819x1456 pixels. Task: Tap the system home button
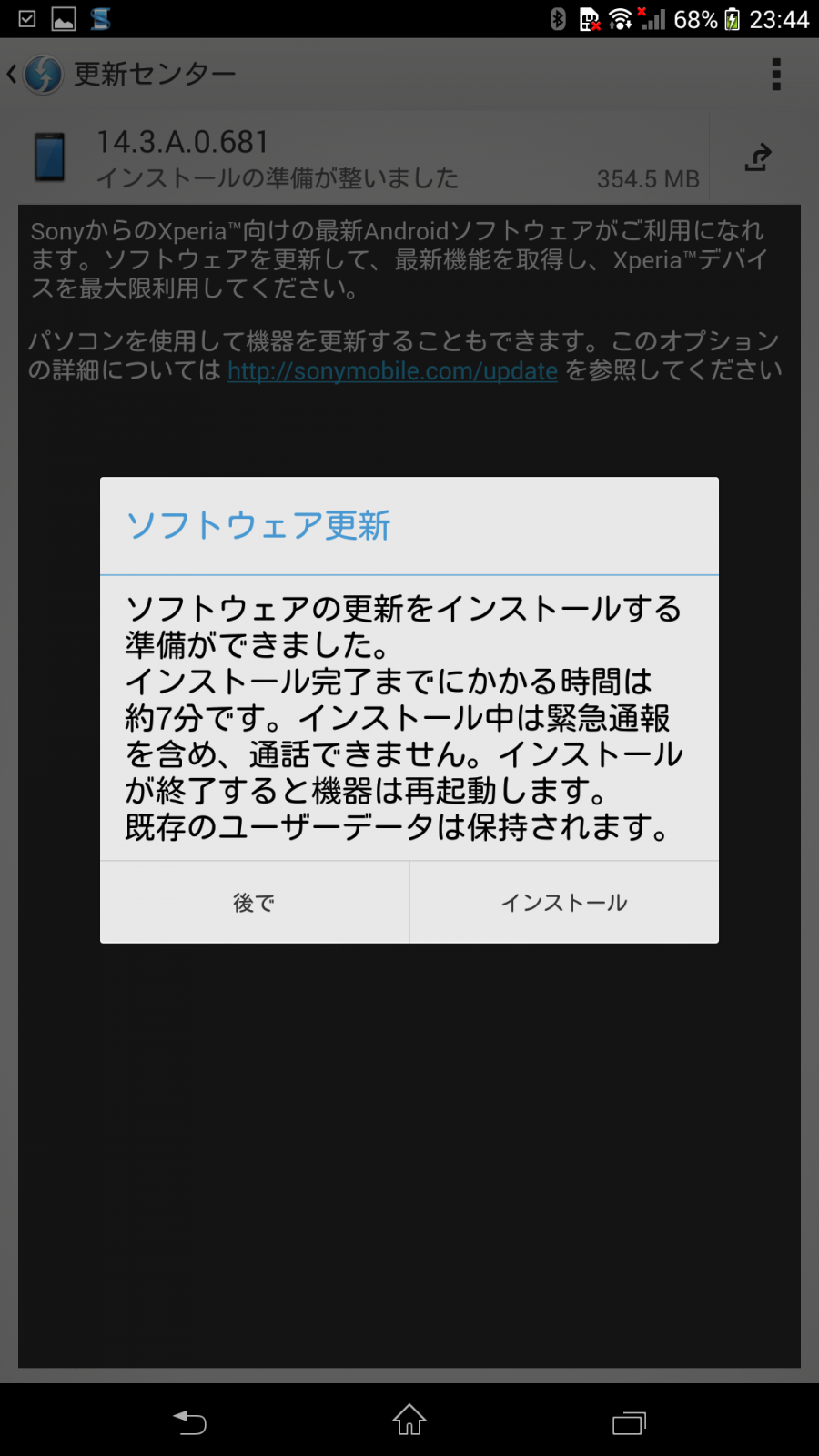(x=409, y=1420)
